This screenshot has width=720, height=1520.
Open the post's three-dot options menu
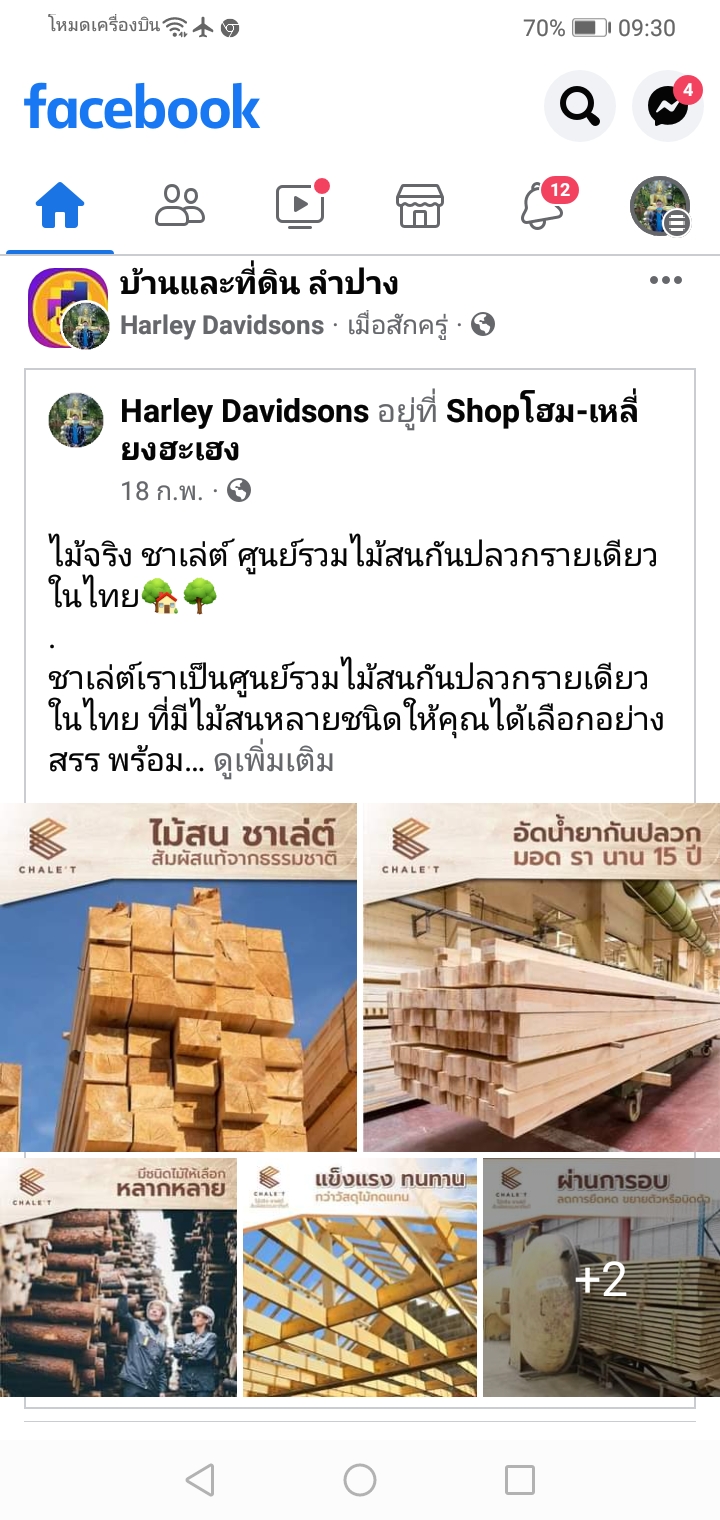[x=665, y=280]
